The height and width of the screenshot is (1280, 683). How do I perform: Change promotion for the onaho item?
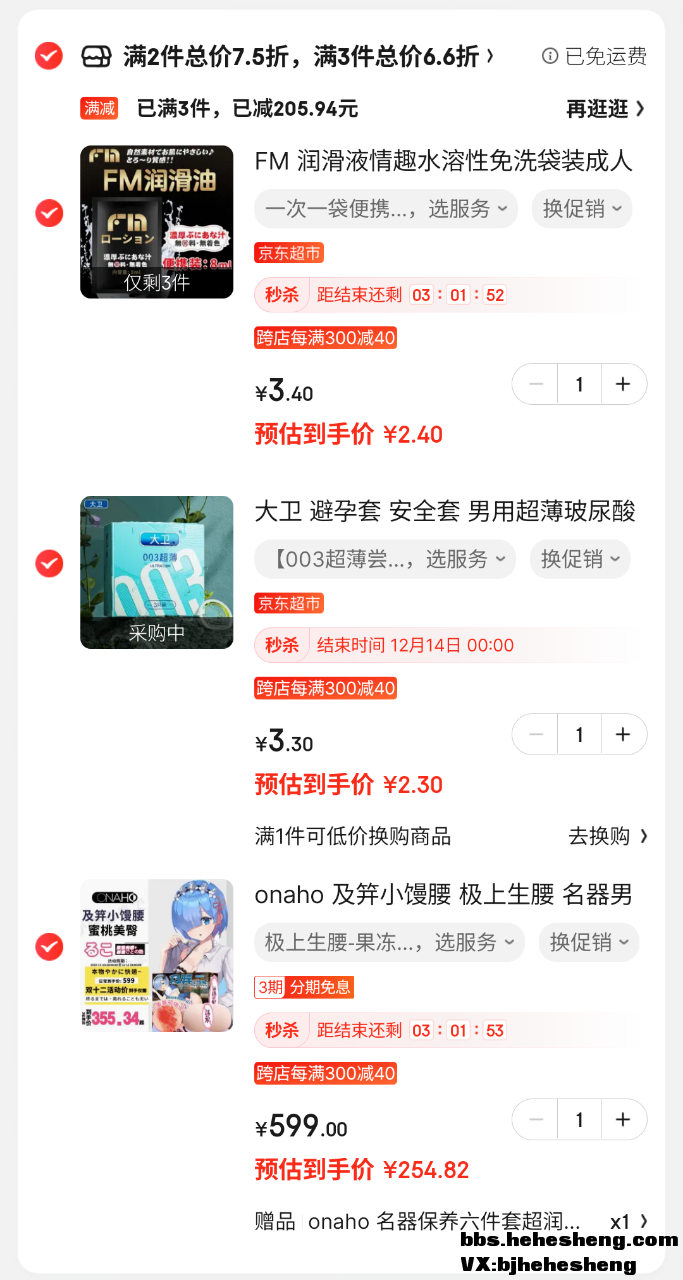click(x=588, y=942)
